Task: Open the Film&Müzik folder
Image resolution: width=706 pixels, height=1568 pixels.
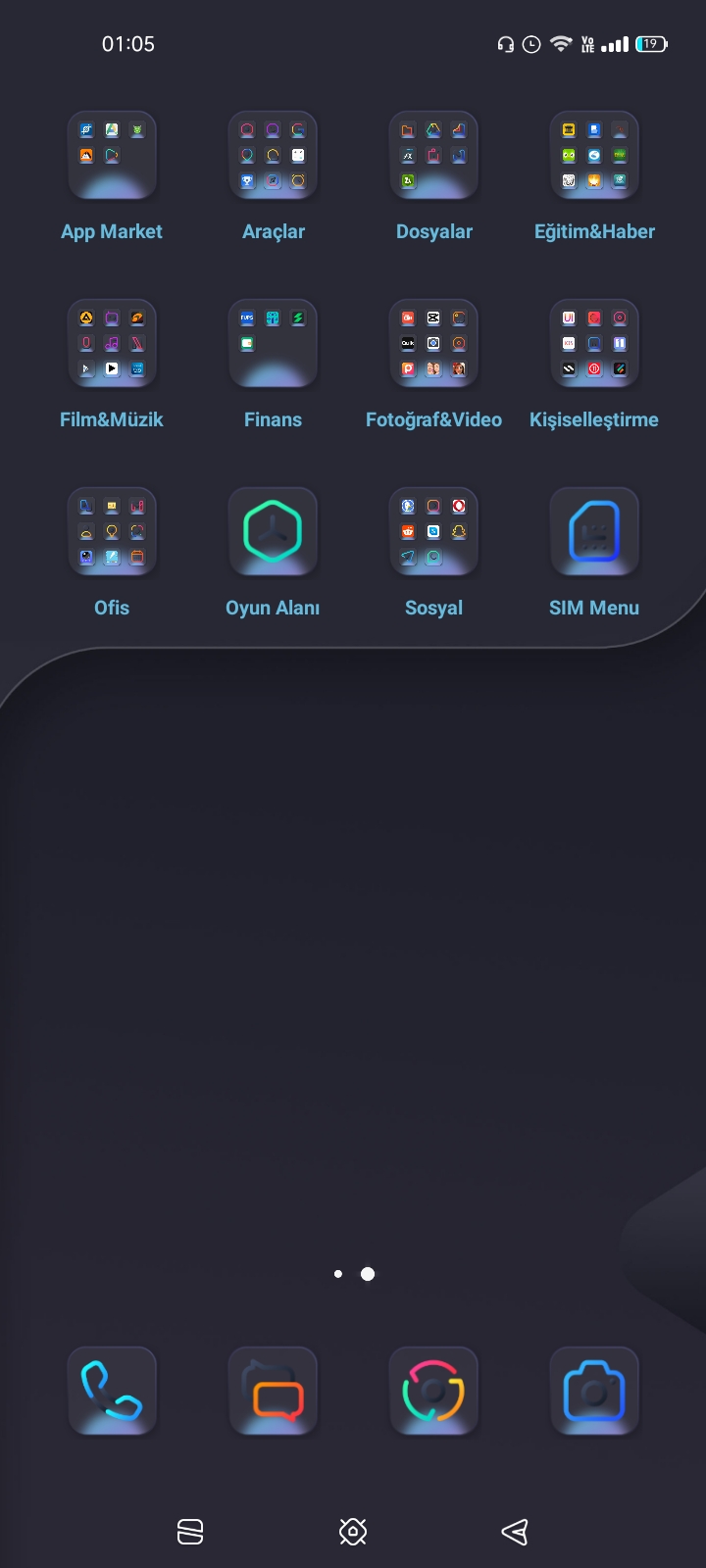Action: click(112, 344)
